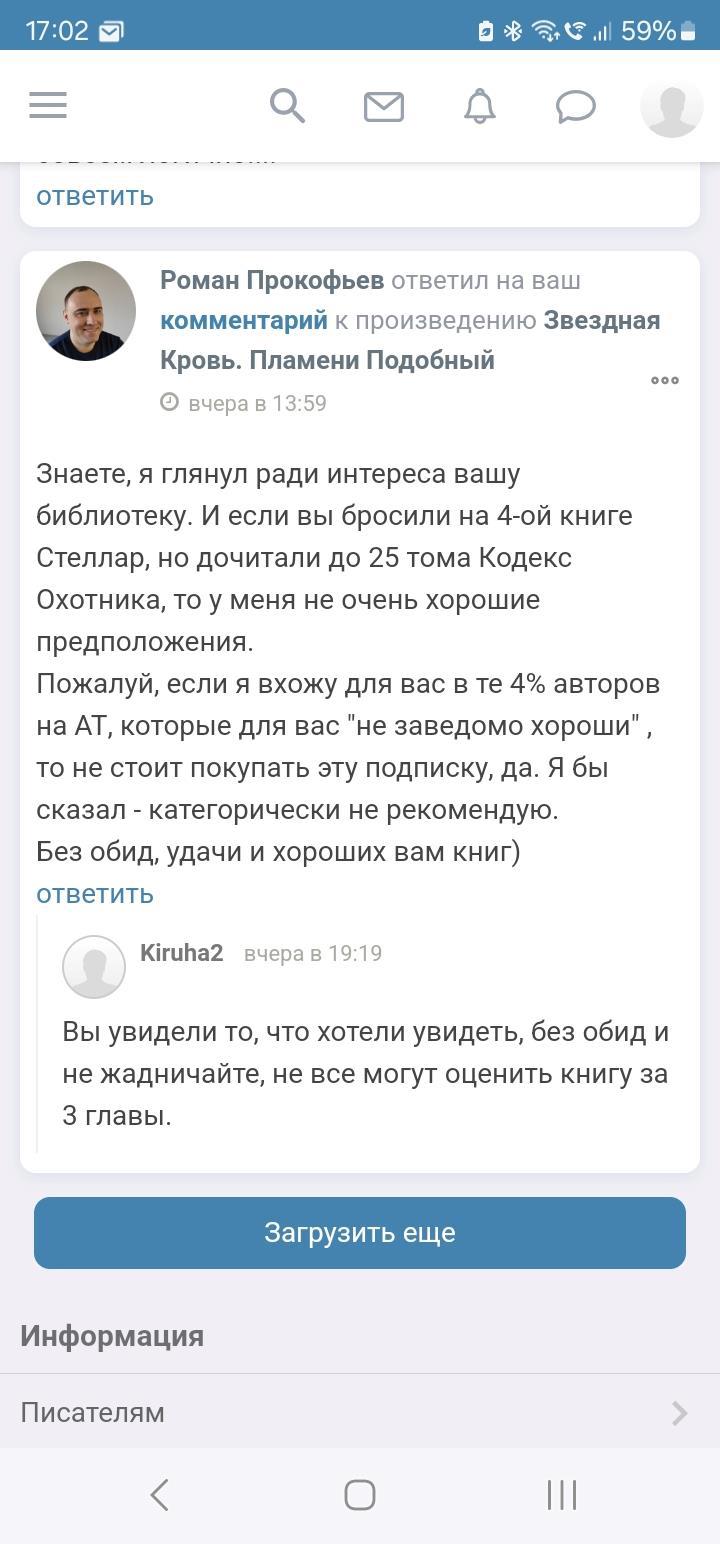720x1544 pixels.
Task: Go back with the system back button
Action: [159, 1495]
